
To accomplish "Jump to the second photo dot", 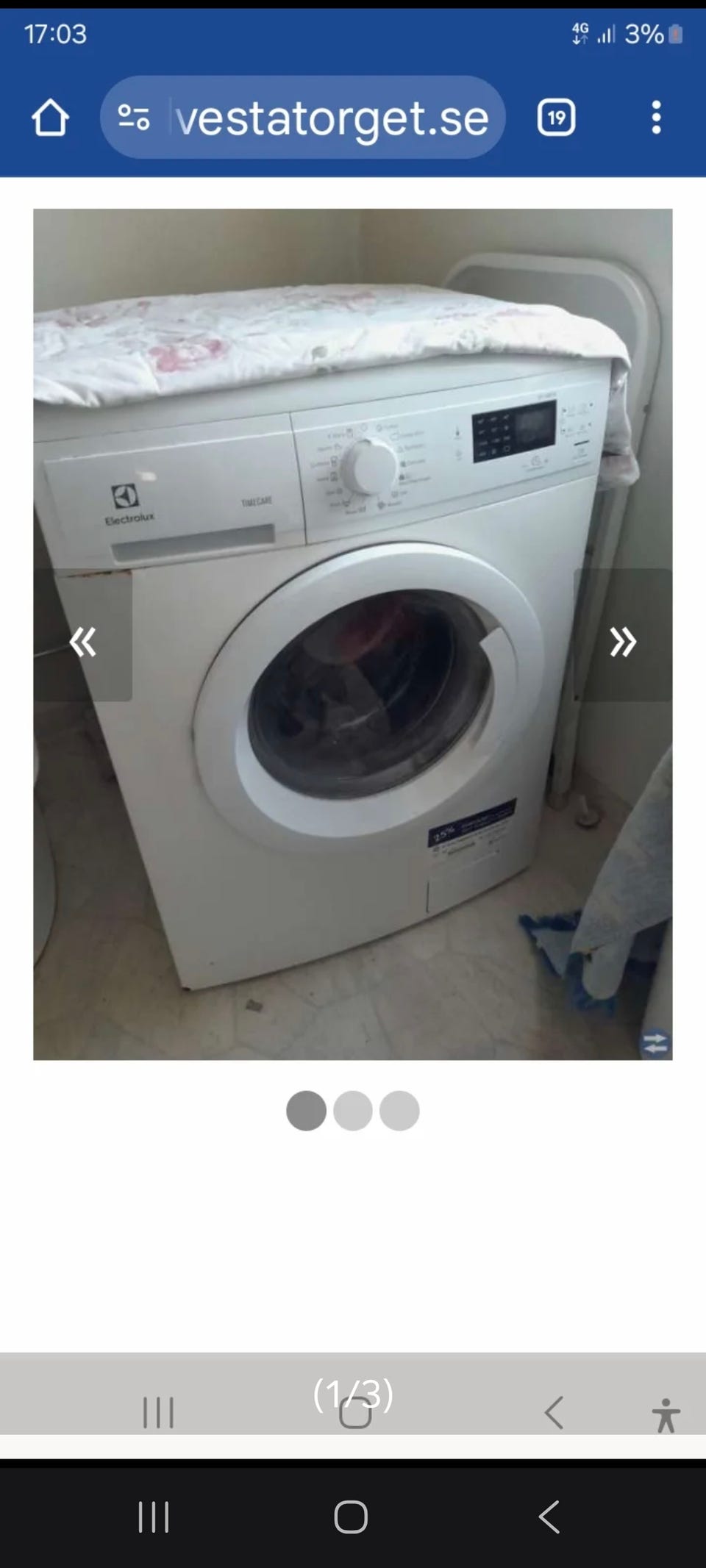I will click(353, 1110).
